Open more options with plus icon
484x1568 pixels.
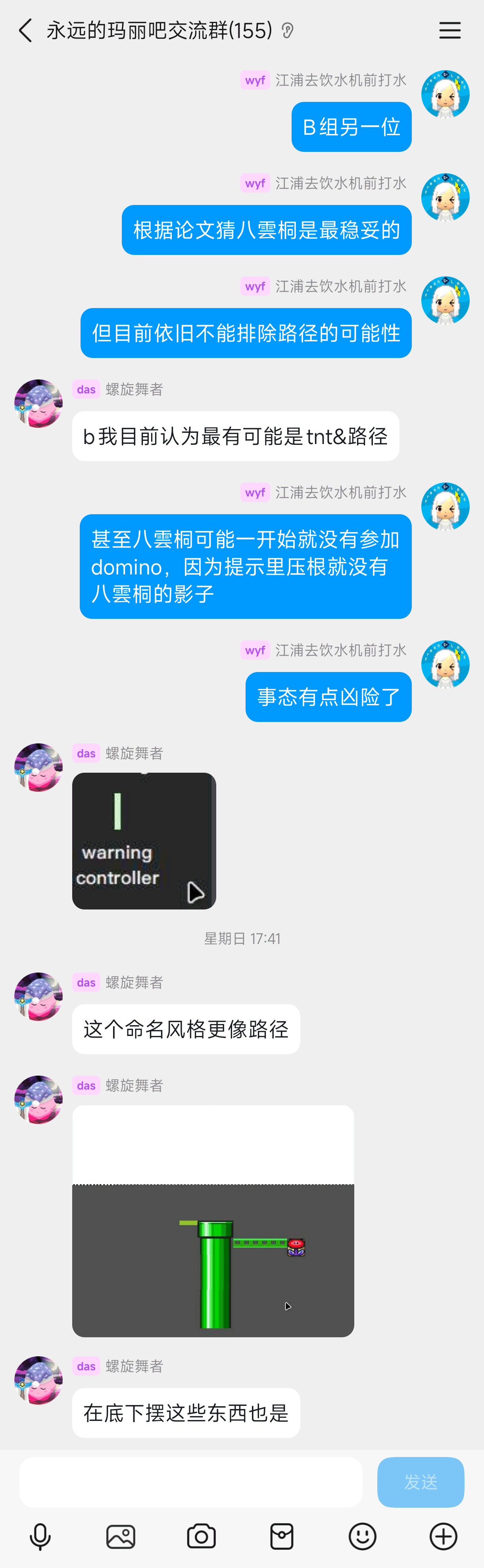[443, 1536]
